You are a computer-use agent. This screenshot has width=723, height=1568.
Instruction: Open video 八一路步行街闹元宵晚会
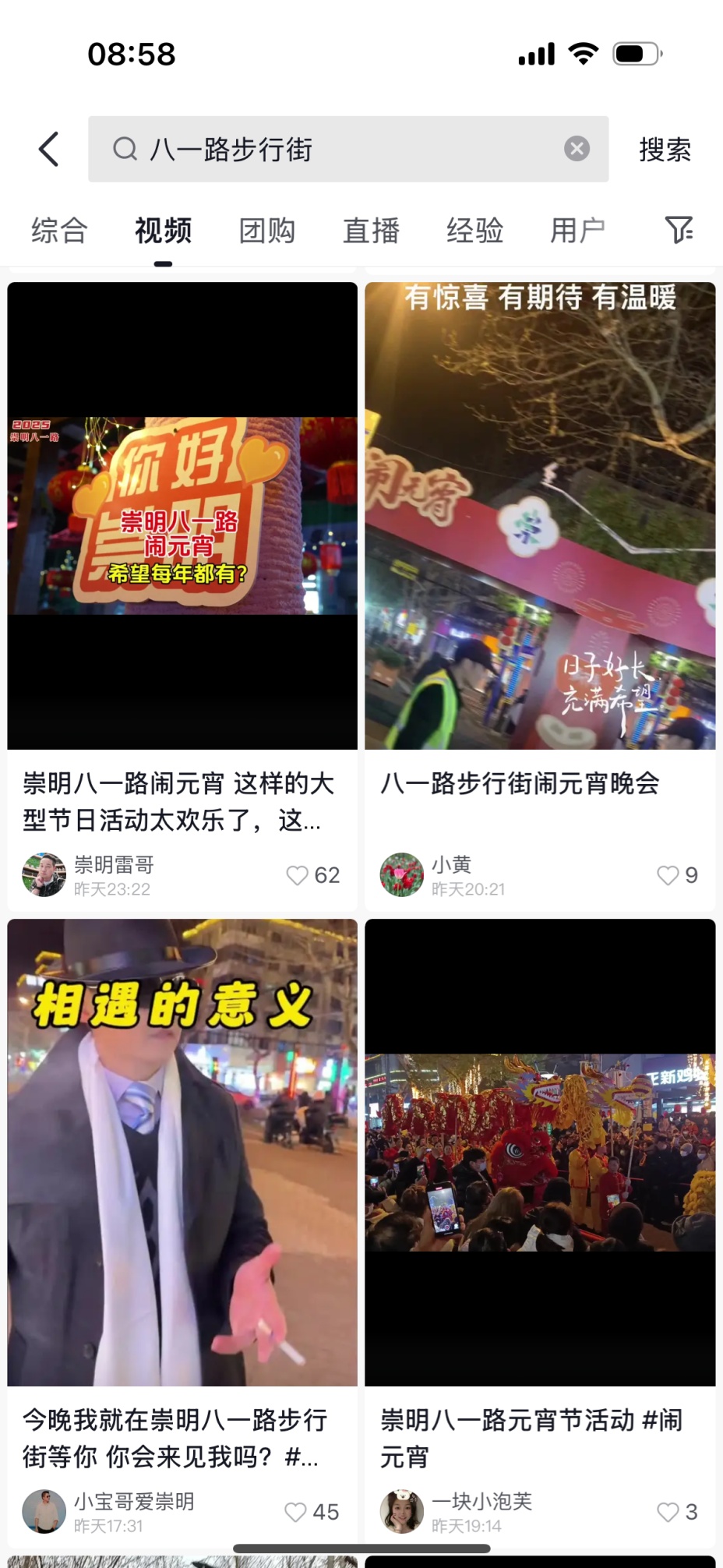click(x=540, y=516)
